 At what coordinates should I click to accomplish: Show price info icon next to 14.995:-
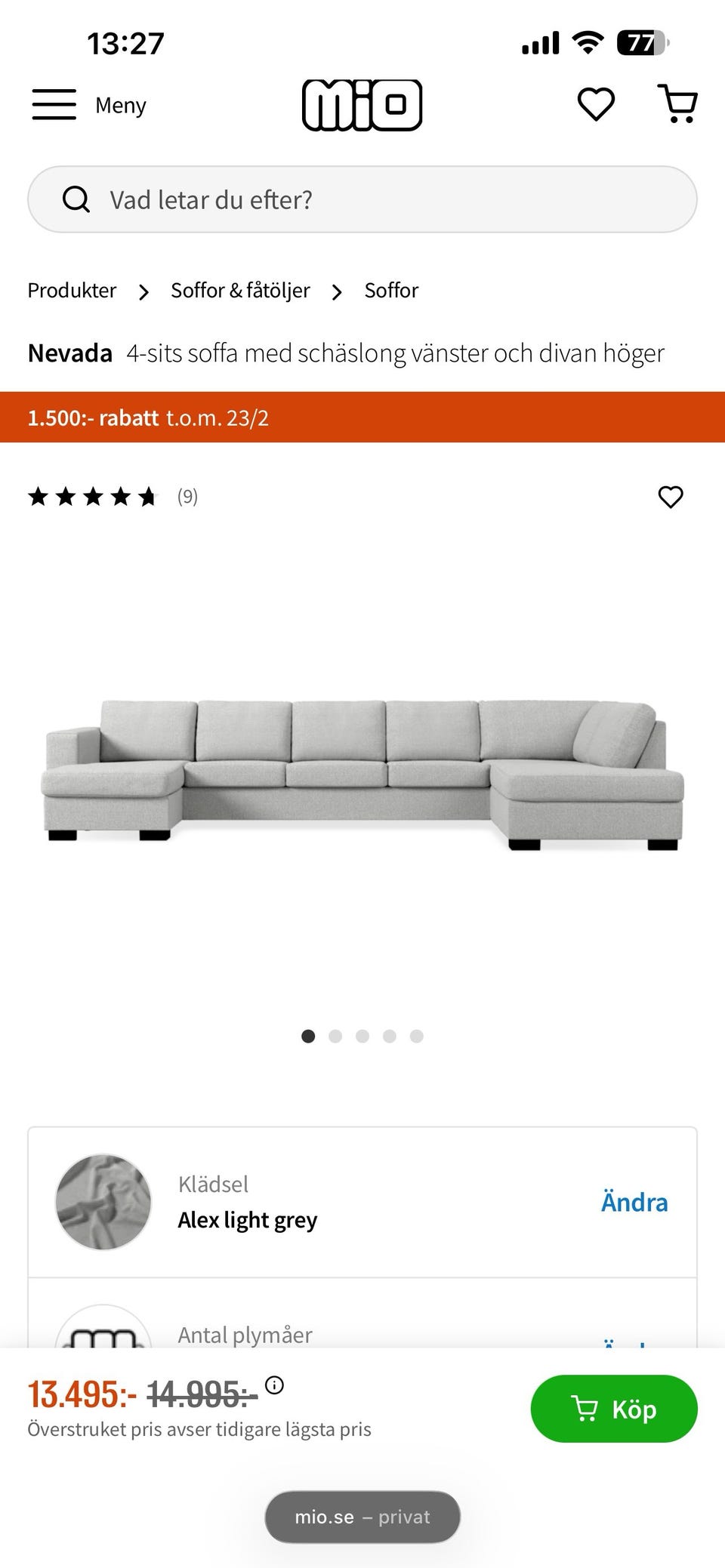tap(275, 1385)
